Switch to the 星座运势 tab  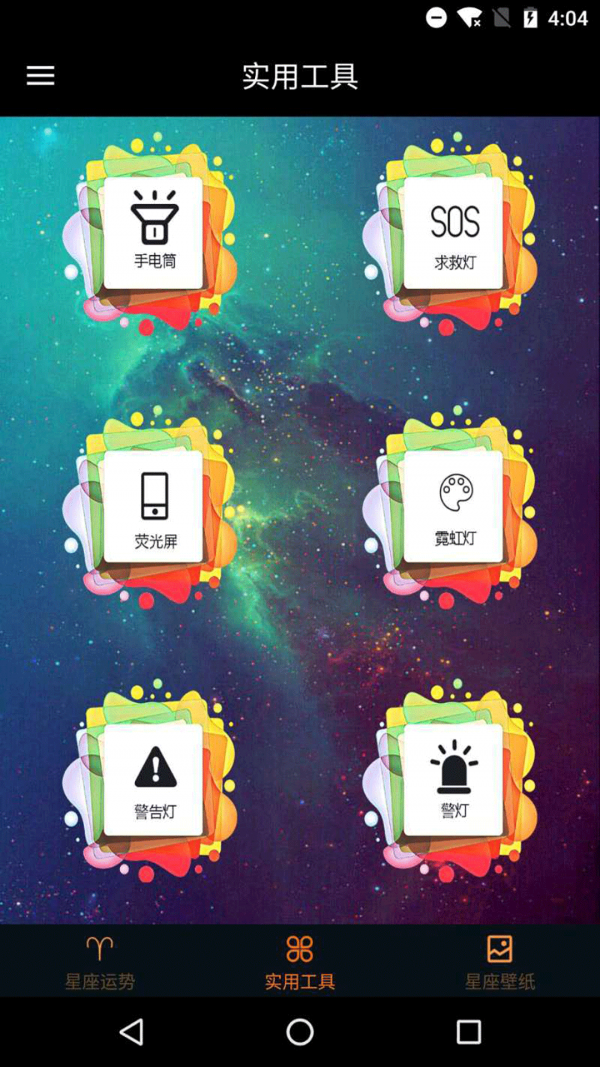[x=100, y=962]
